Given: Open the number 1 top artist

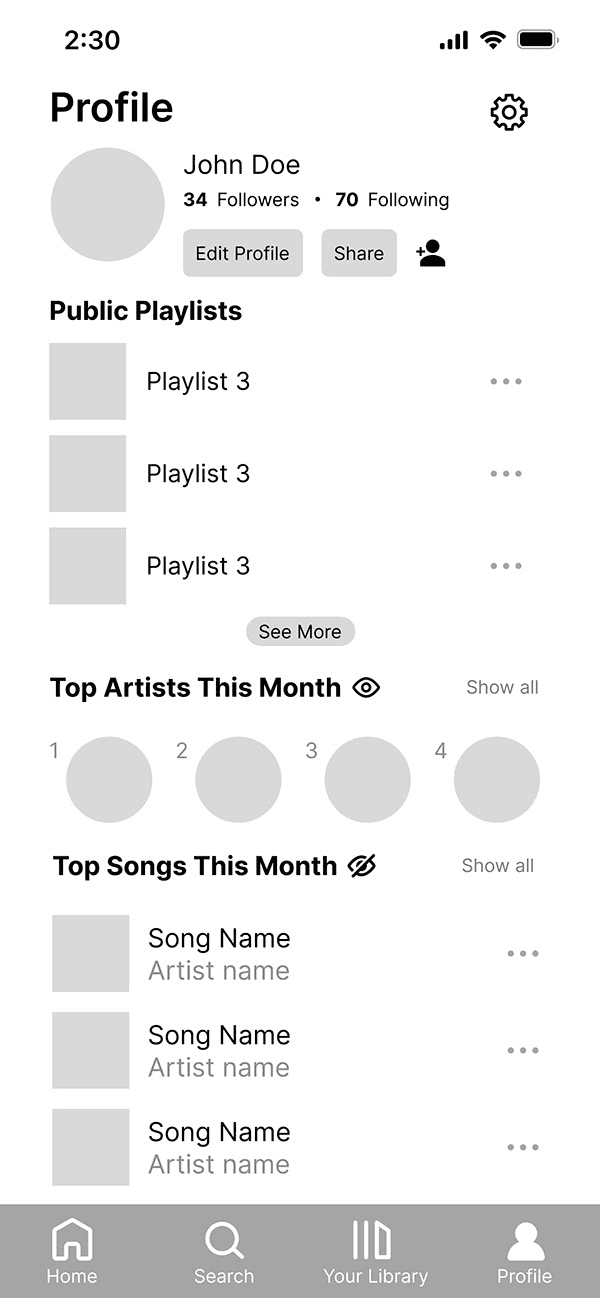Looking at the screenshot, I should 109,780.
